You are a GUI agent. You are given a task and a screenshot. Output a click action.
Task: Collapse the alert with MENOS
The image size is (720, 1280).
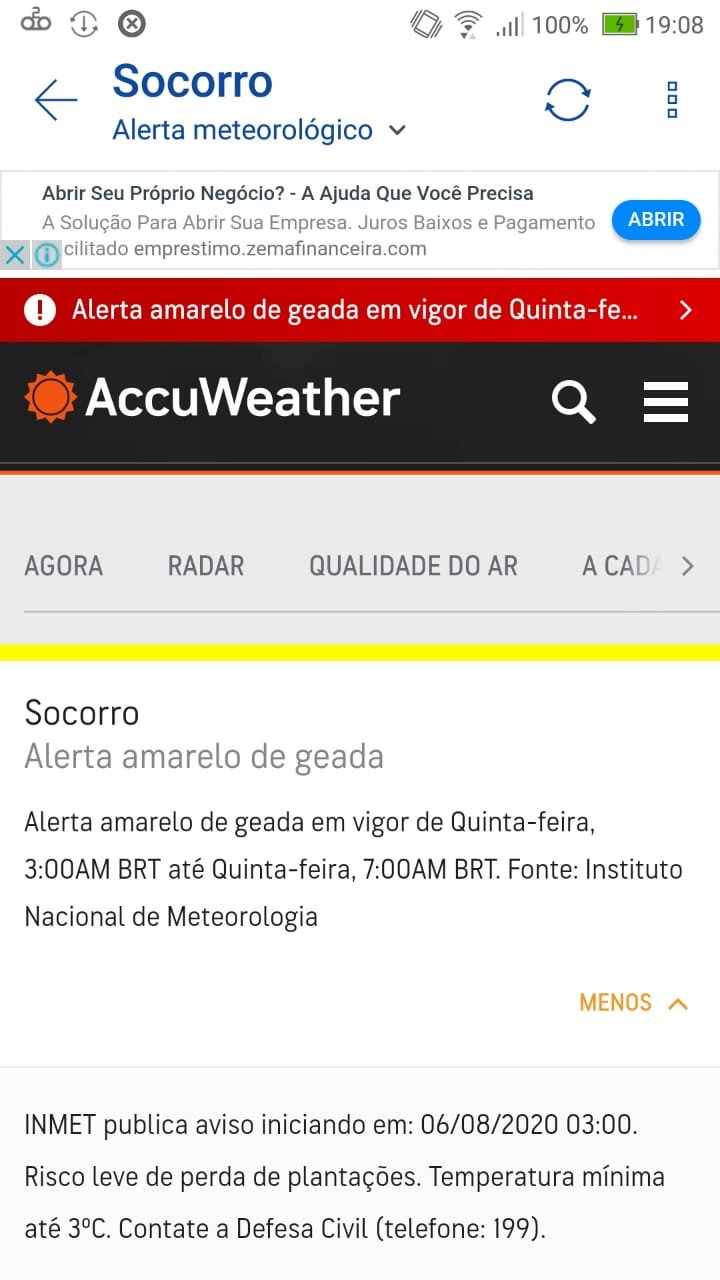click(x=634, y=1003)
